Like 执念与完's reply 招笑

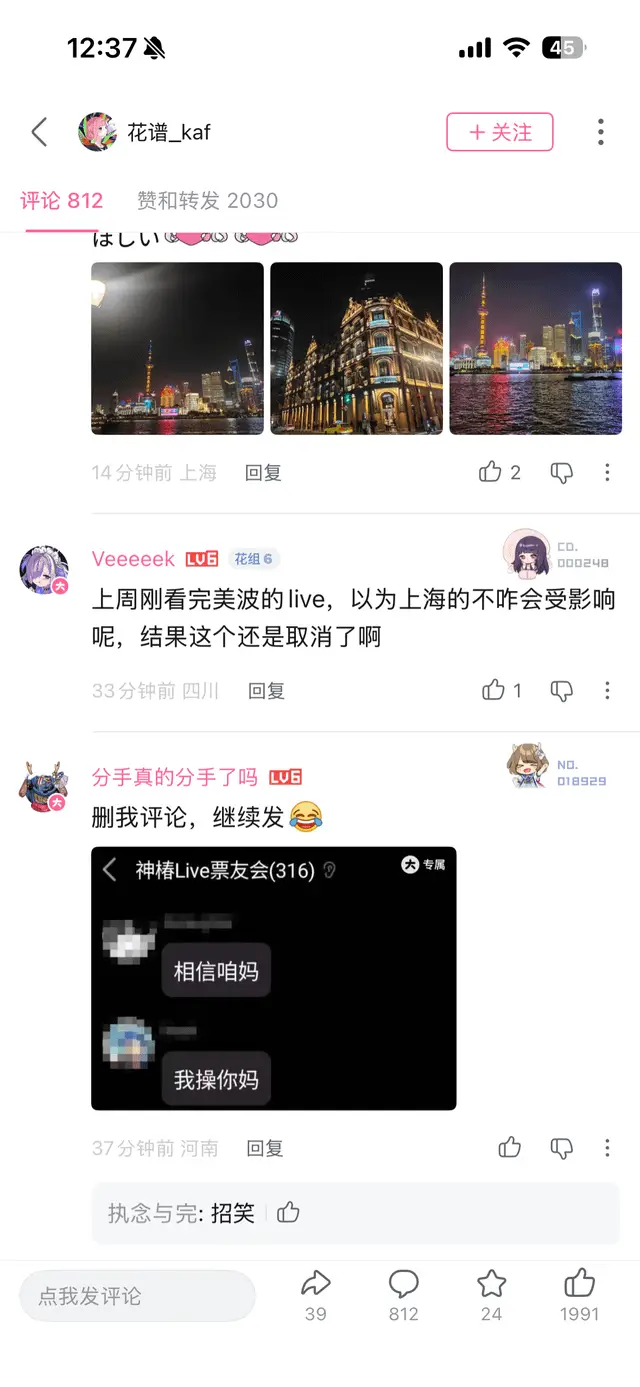(x=288, y=1213)
